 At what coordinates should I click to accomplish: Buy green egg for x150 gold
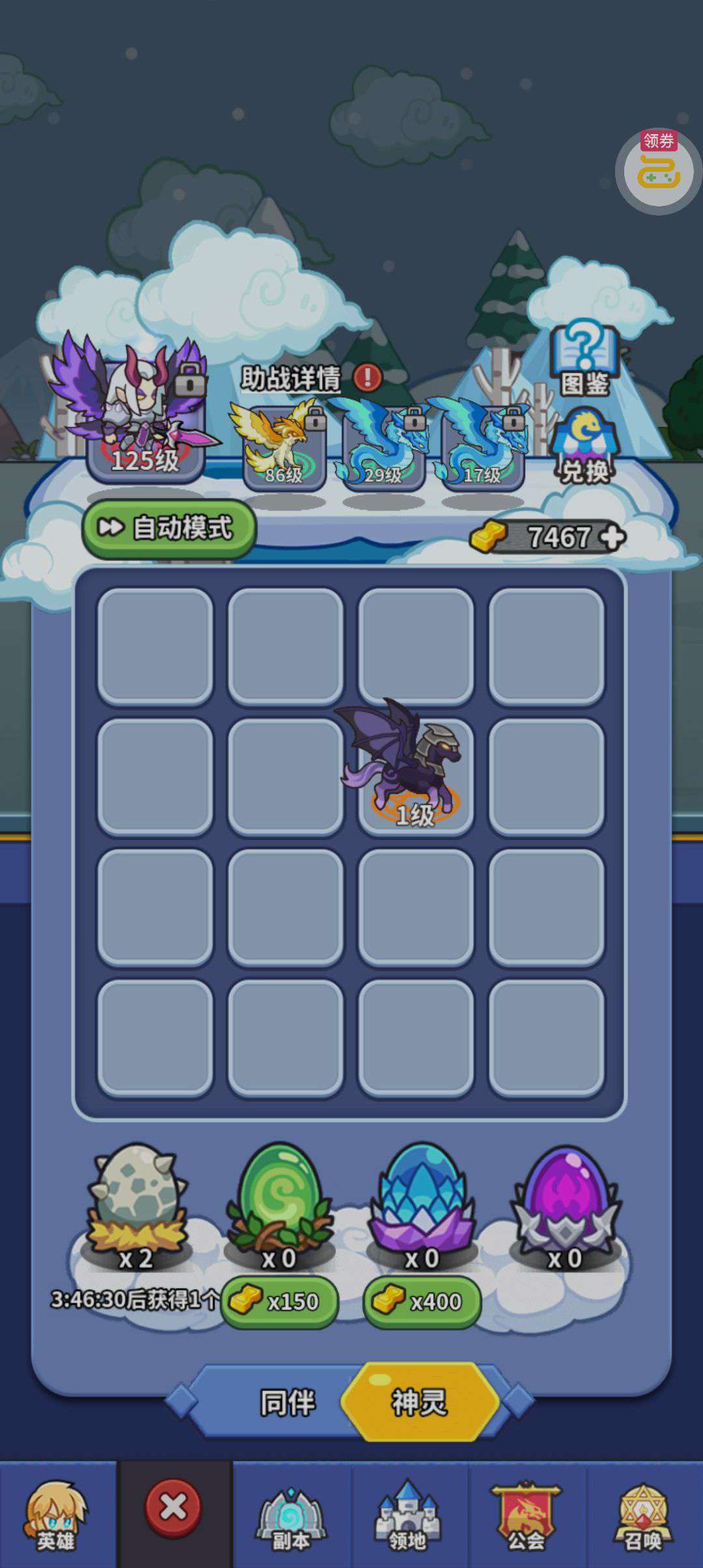pyautogui.click(x=280, y=1302)
